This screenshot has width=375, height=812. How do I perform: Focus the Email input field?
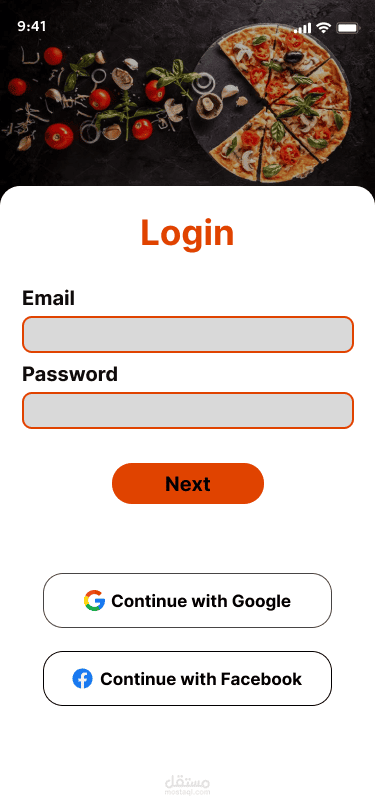[x=188, y=335]
